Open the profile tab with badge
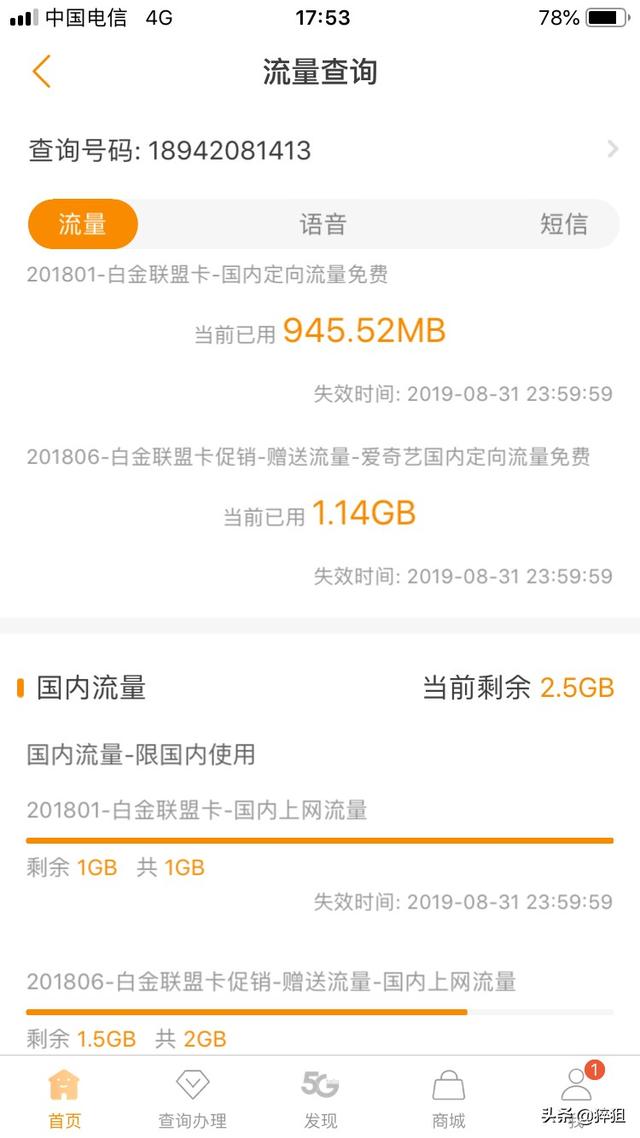The image size is (640, 1138). pyautogui.click(x=577, y=1090)
